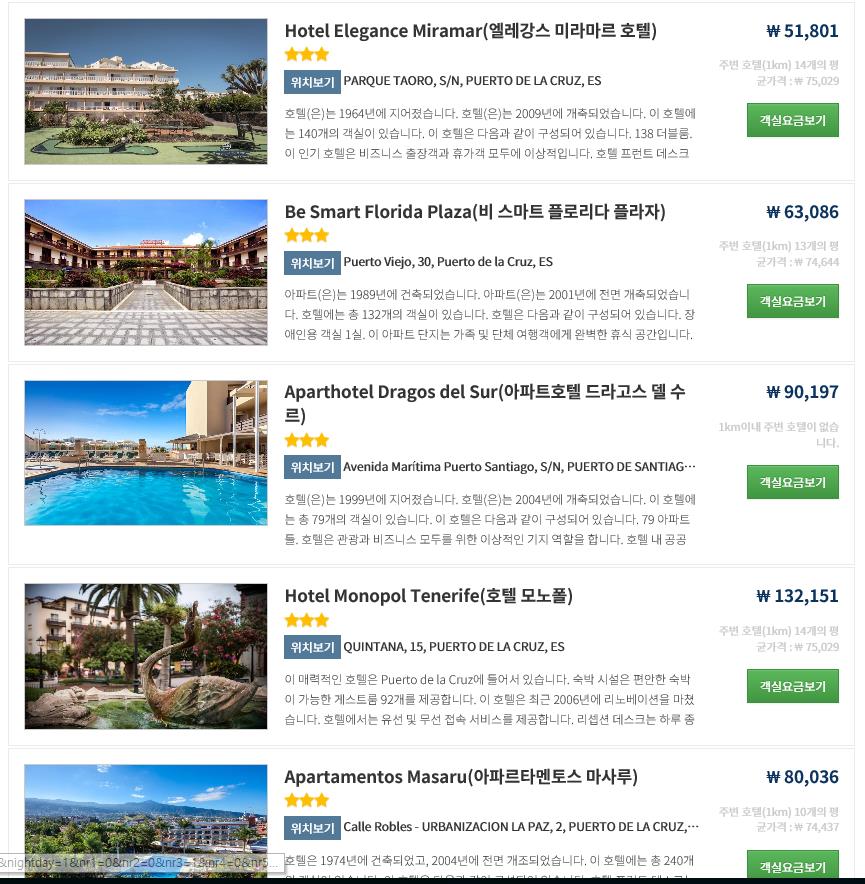Open Aparthotel Dragos del Sur pool photo

(146, 452)
